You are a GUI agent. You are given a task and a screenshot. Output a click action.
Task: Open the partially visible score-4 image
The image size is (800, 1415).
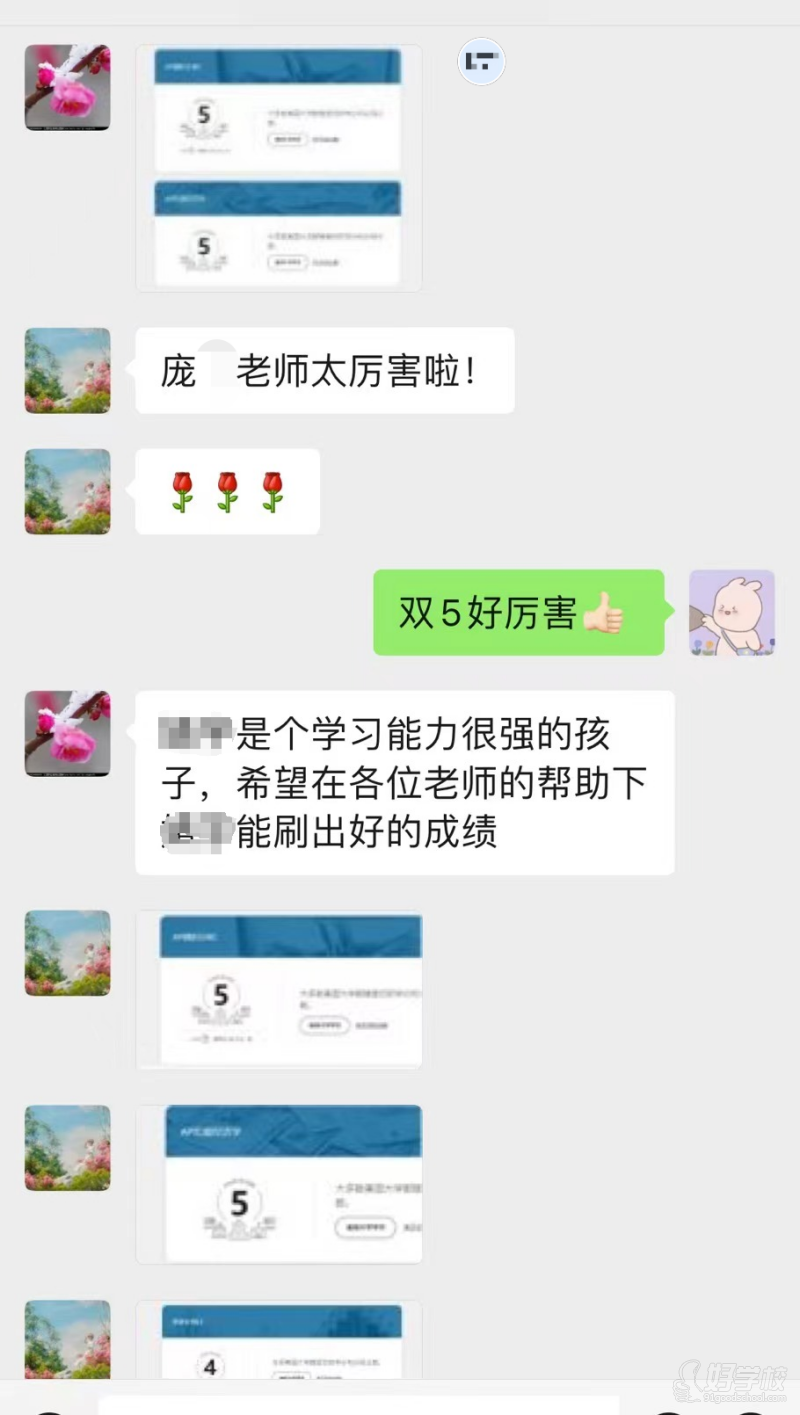click(279, 1340)
